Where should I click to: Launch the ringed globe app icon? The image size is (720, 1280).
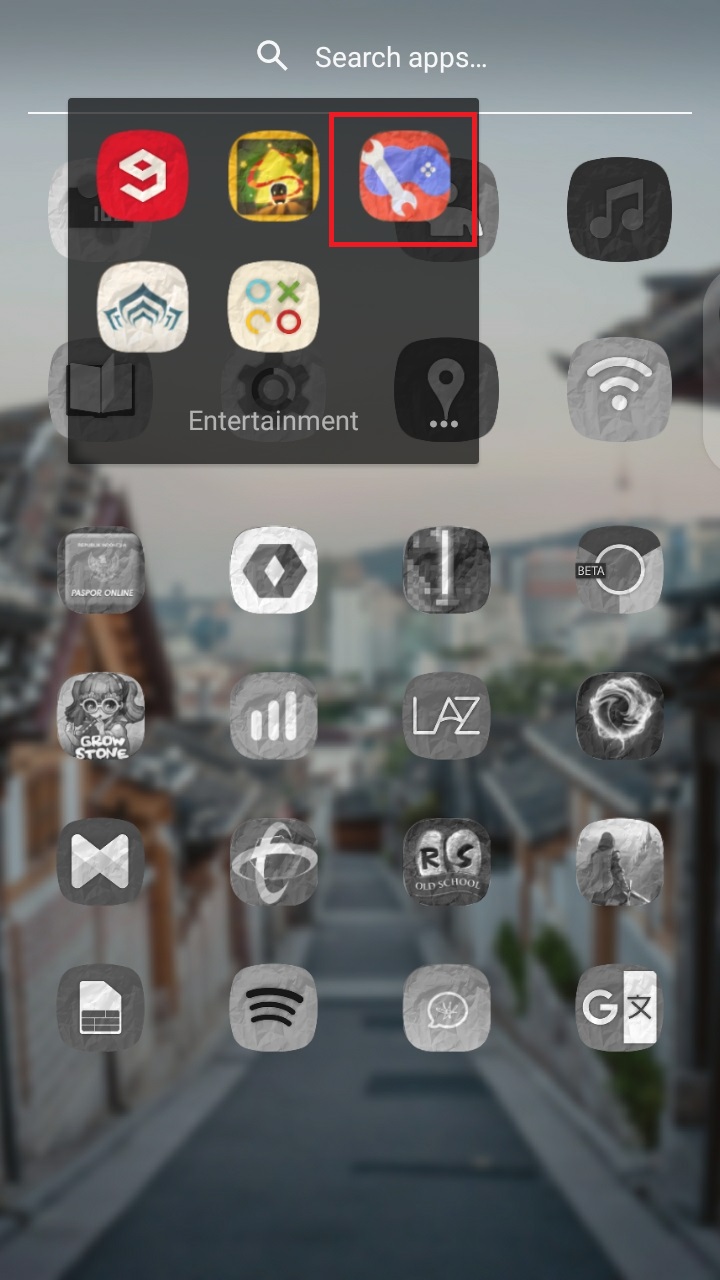click(x=273, y=862)
